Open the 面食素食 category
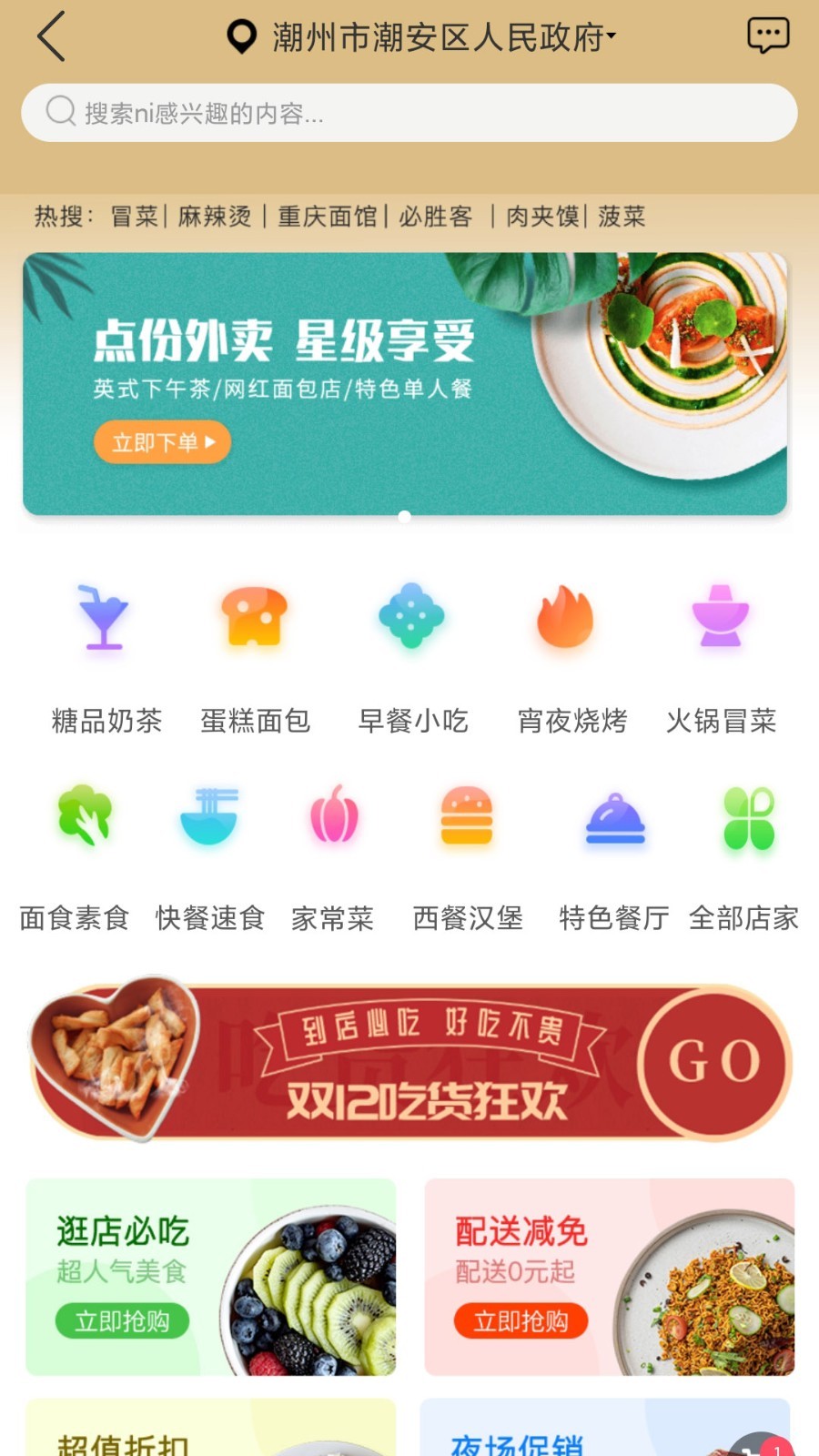Image resolution: width=819 pixels, height=1456 pixels. (76, 855)
